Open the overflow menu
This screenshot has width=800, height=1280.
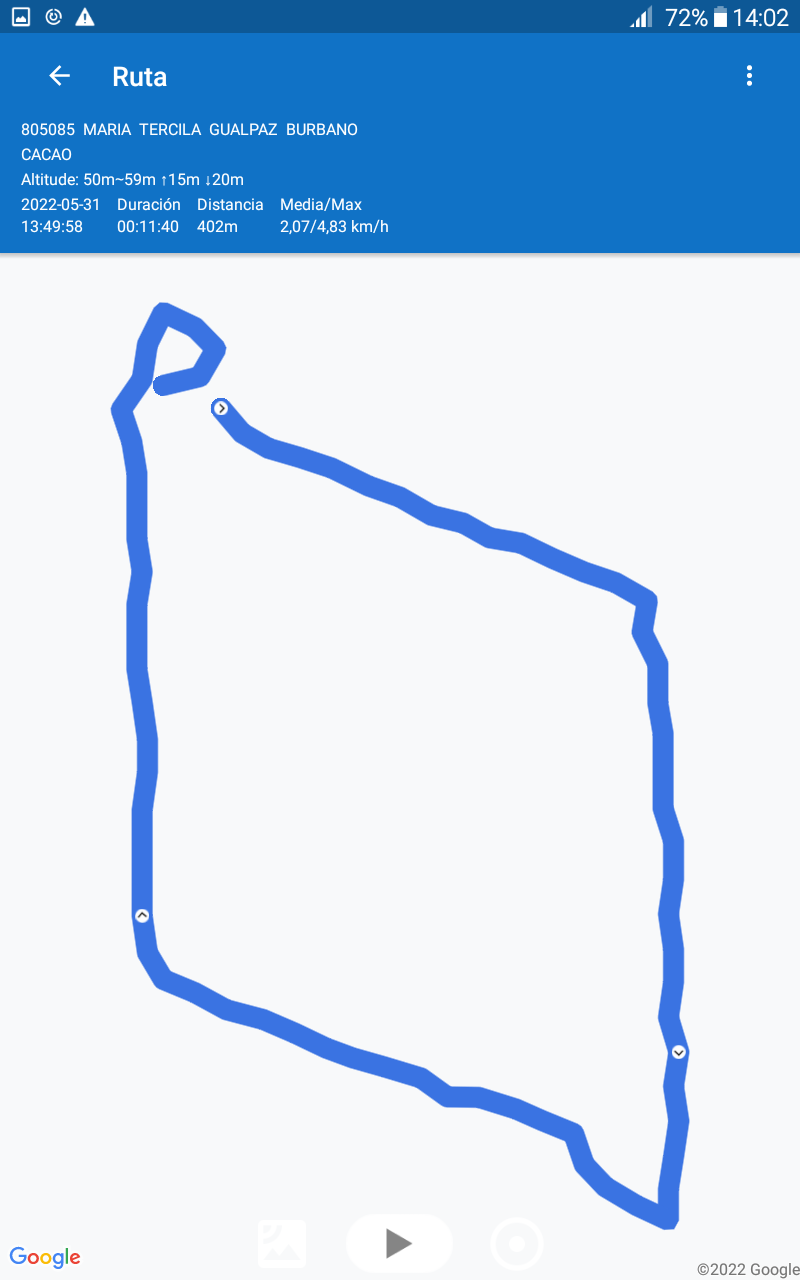749,76
